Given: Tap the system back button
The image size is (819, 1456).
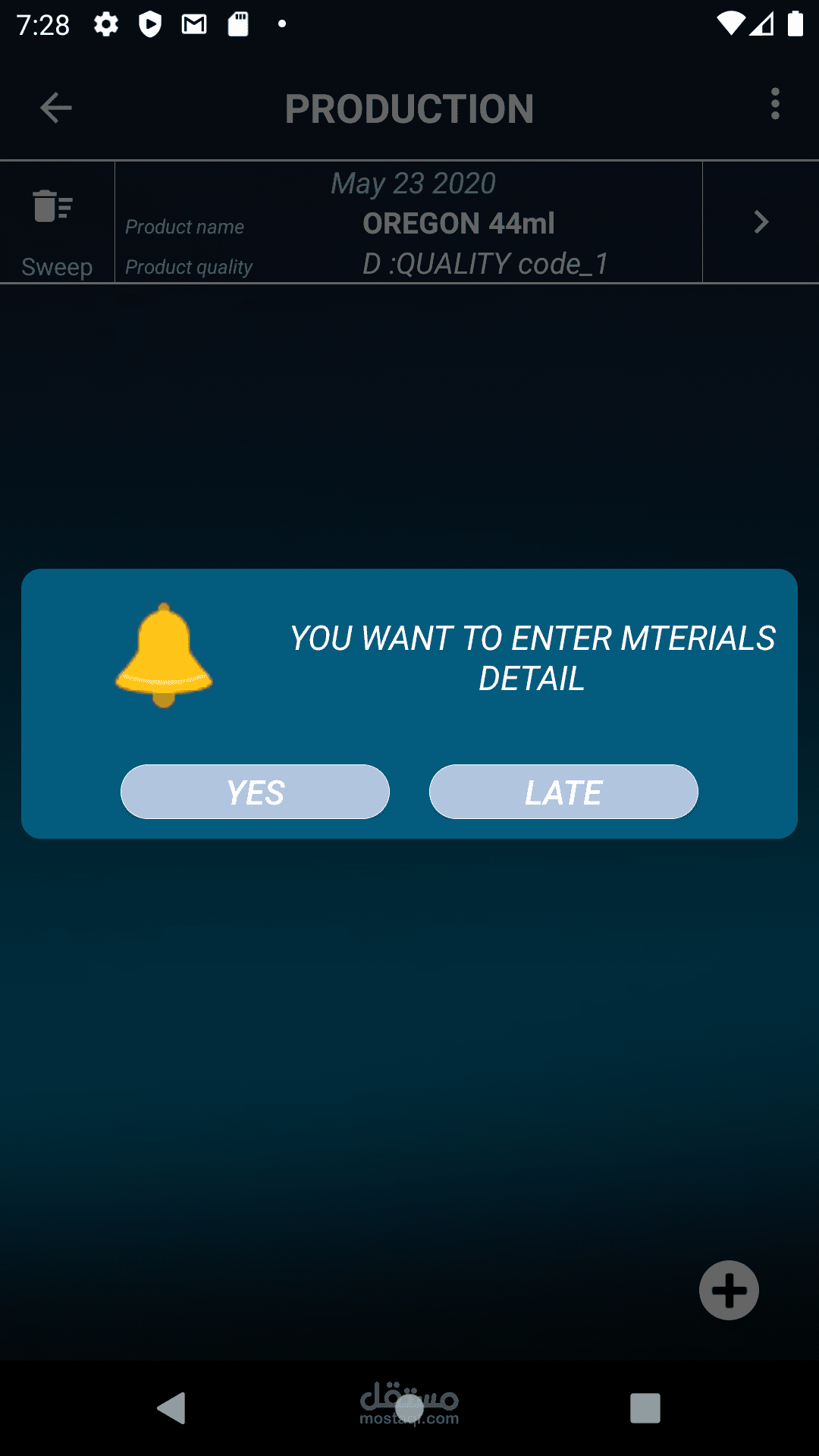Looking at the screenshot, I should (x=171, y=1408).
